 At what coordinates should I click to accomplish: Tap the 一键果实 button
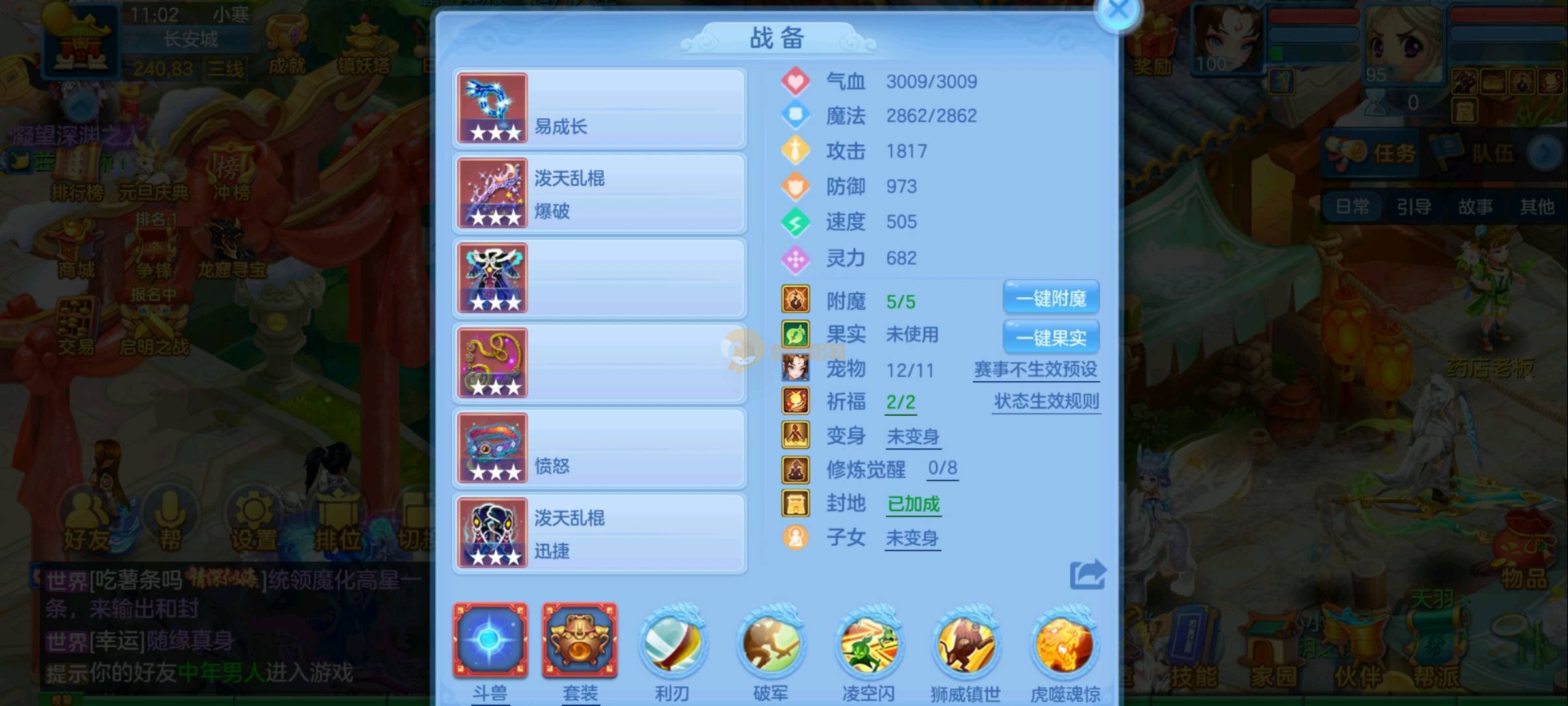(x=1051, y=337)
